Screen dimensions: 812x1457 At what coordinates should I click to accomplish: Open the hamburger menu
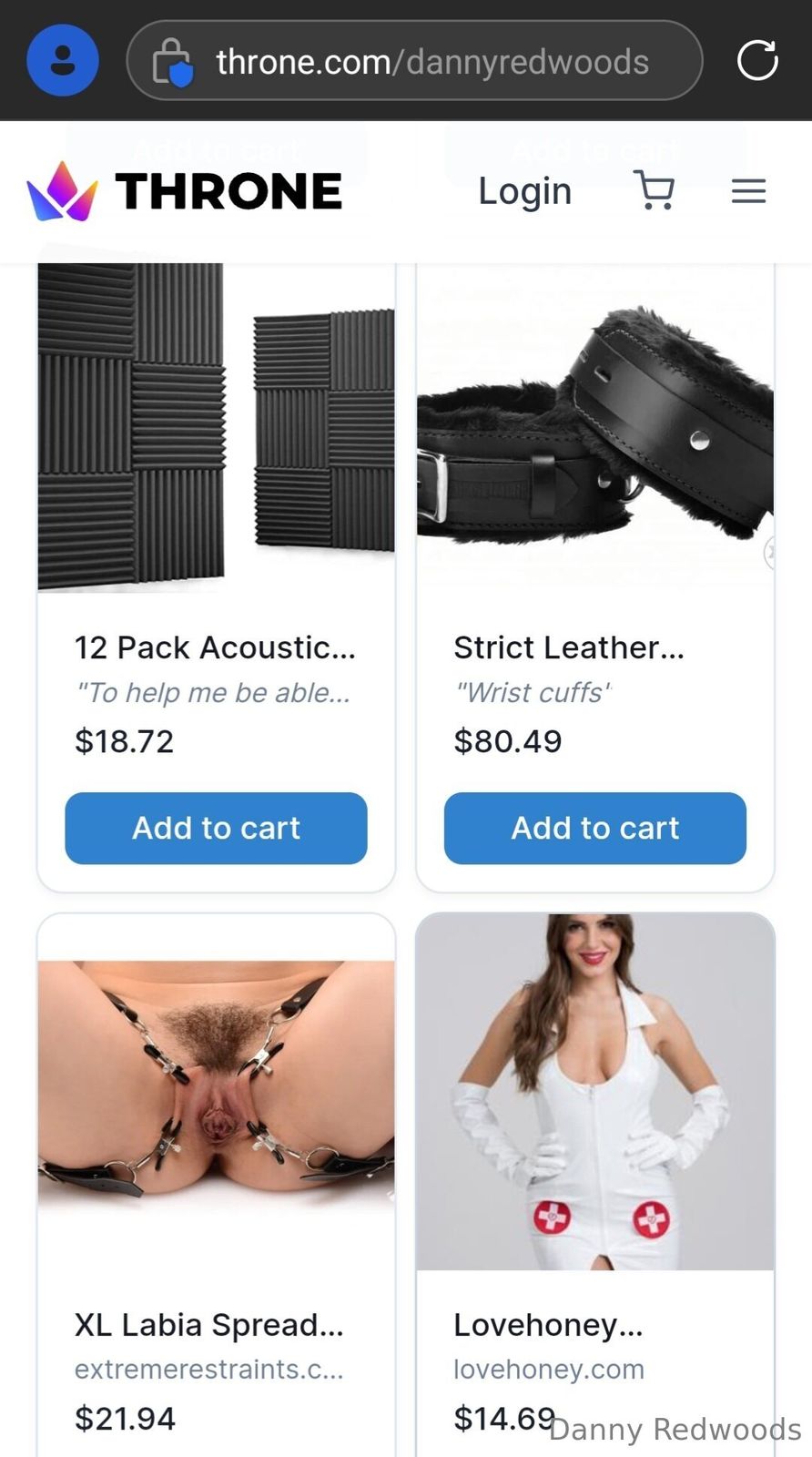click(748, 191)
